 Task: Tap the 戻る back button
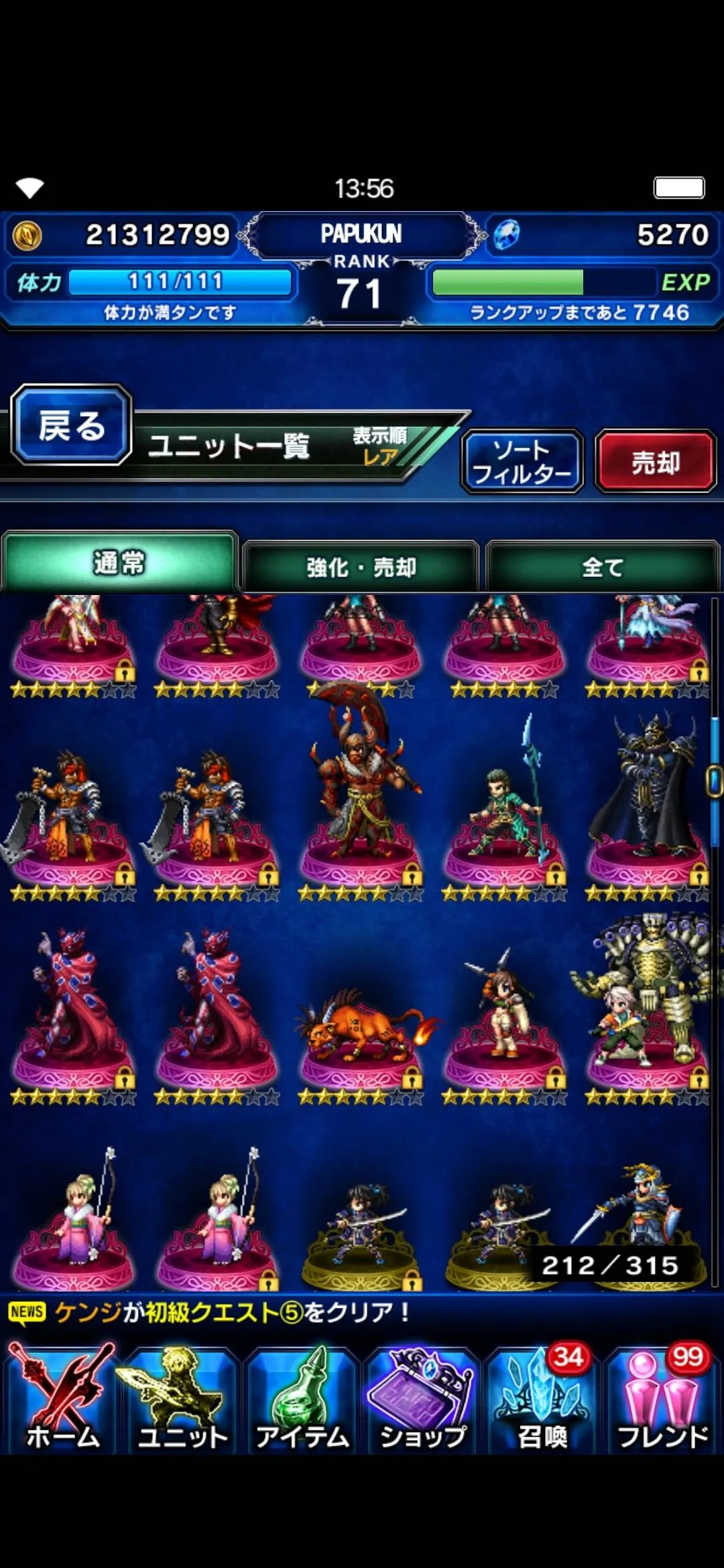tap(71, 426)
